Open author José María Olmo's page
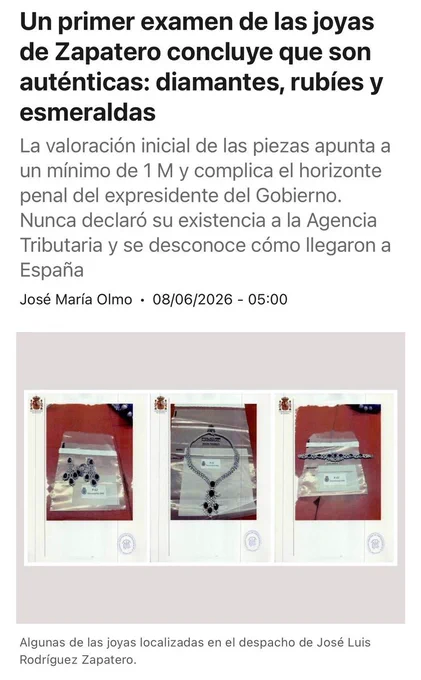421x680 pixels. coord(76,299)
